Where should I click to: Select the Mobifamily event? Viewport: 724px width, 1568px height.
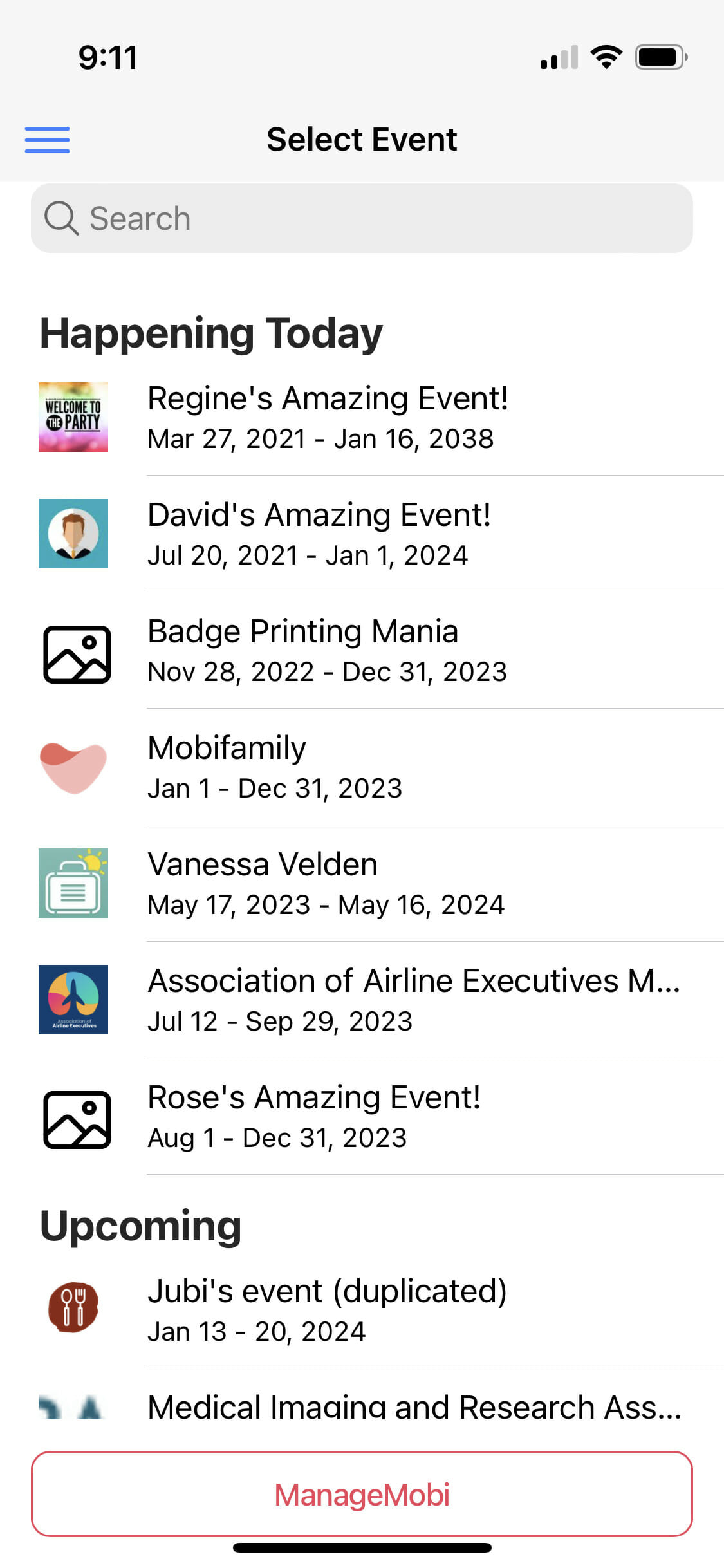coord(360,767)
